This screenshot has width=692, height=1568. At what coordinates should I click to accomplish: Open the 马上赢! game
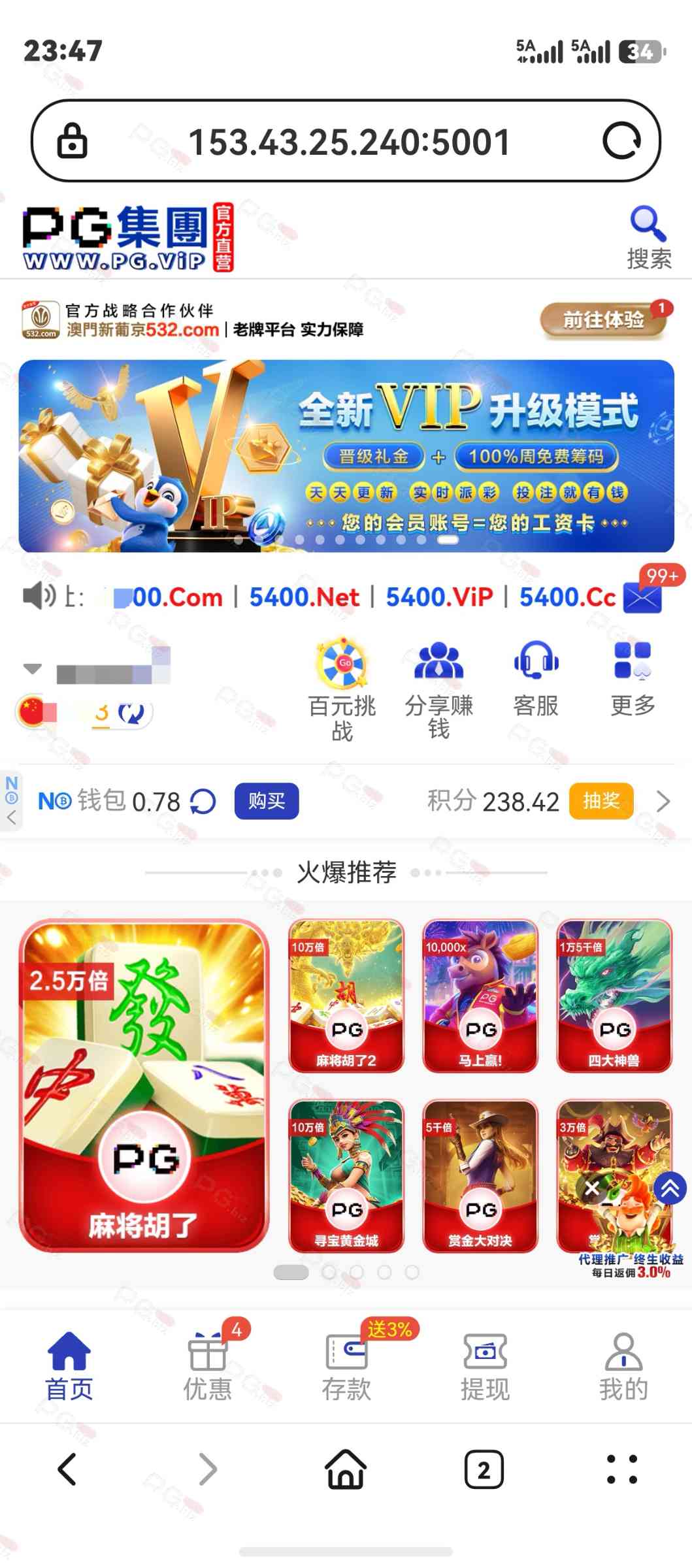(480, 996)
